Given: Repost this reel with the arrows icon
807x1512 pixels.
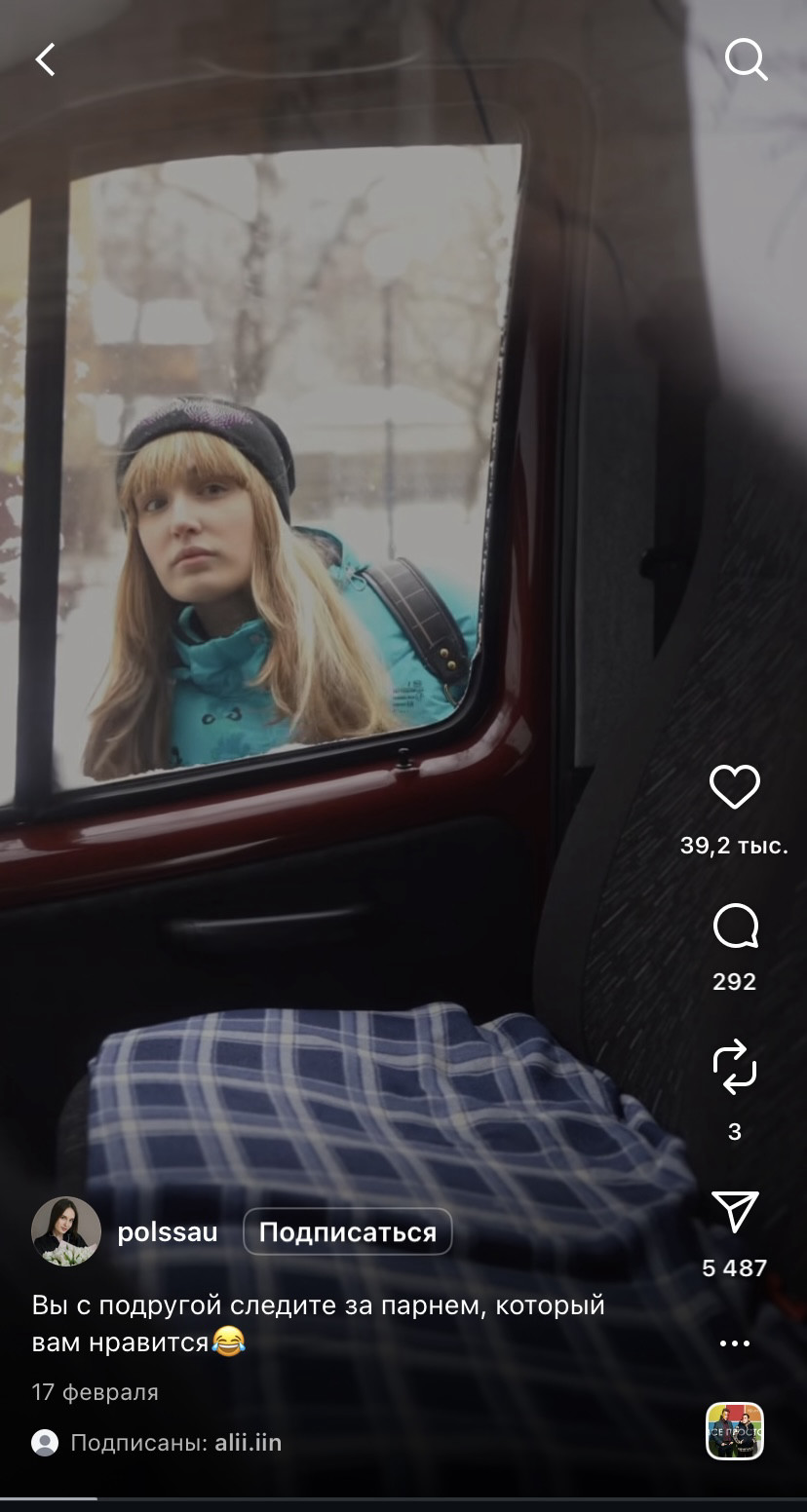Looking at the screenshot, I should (x=734, y=1067).
